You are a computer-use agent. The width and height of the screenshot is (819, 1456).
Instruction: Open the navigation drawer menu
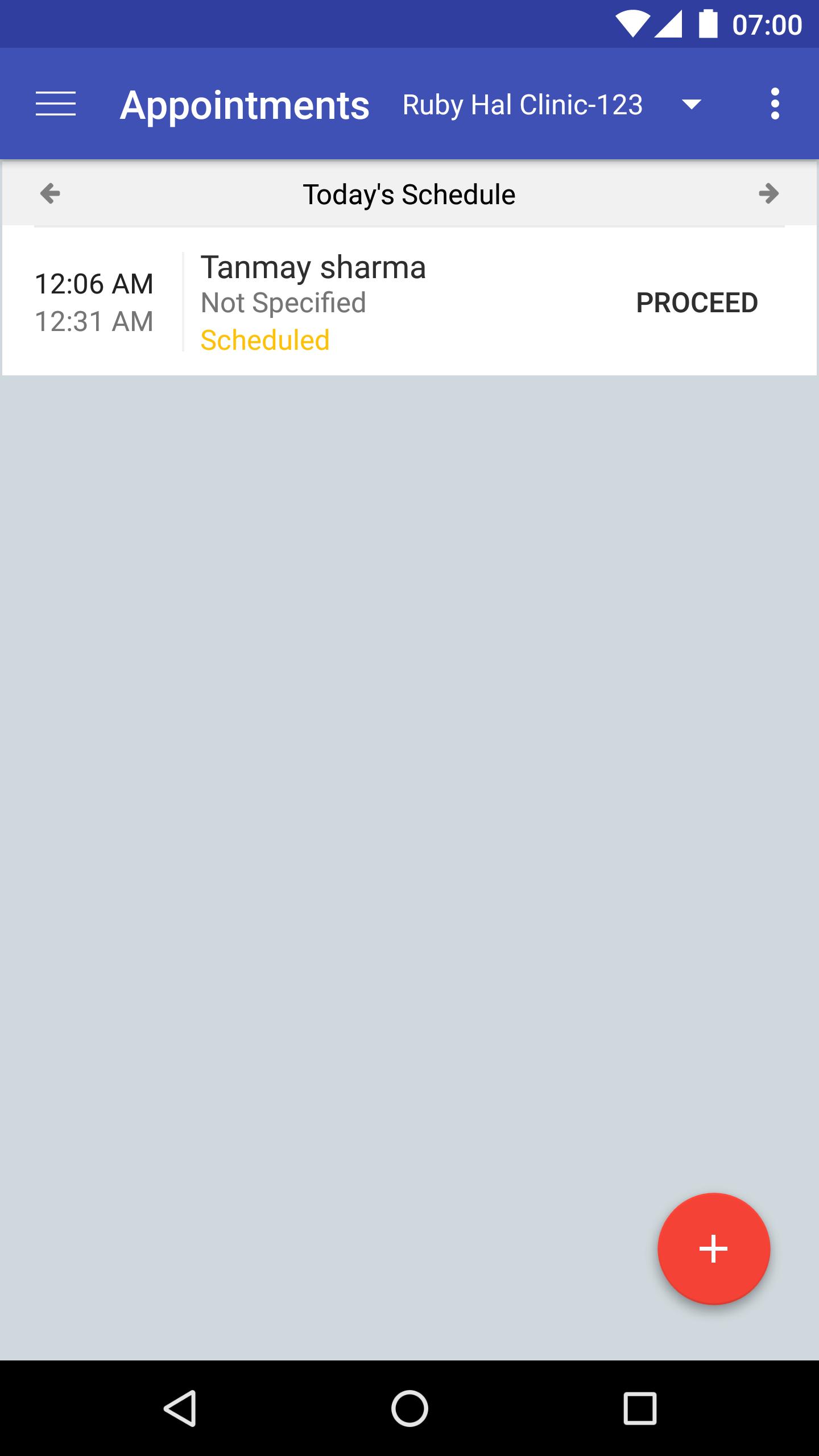[55, 104]
